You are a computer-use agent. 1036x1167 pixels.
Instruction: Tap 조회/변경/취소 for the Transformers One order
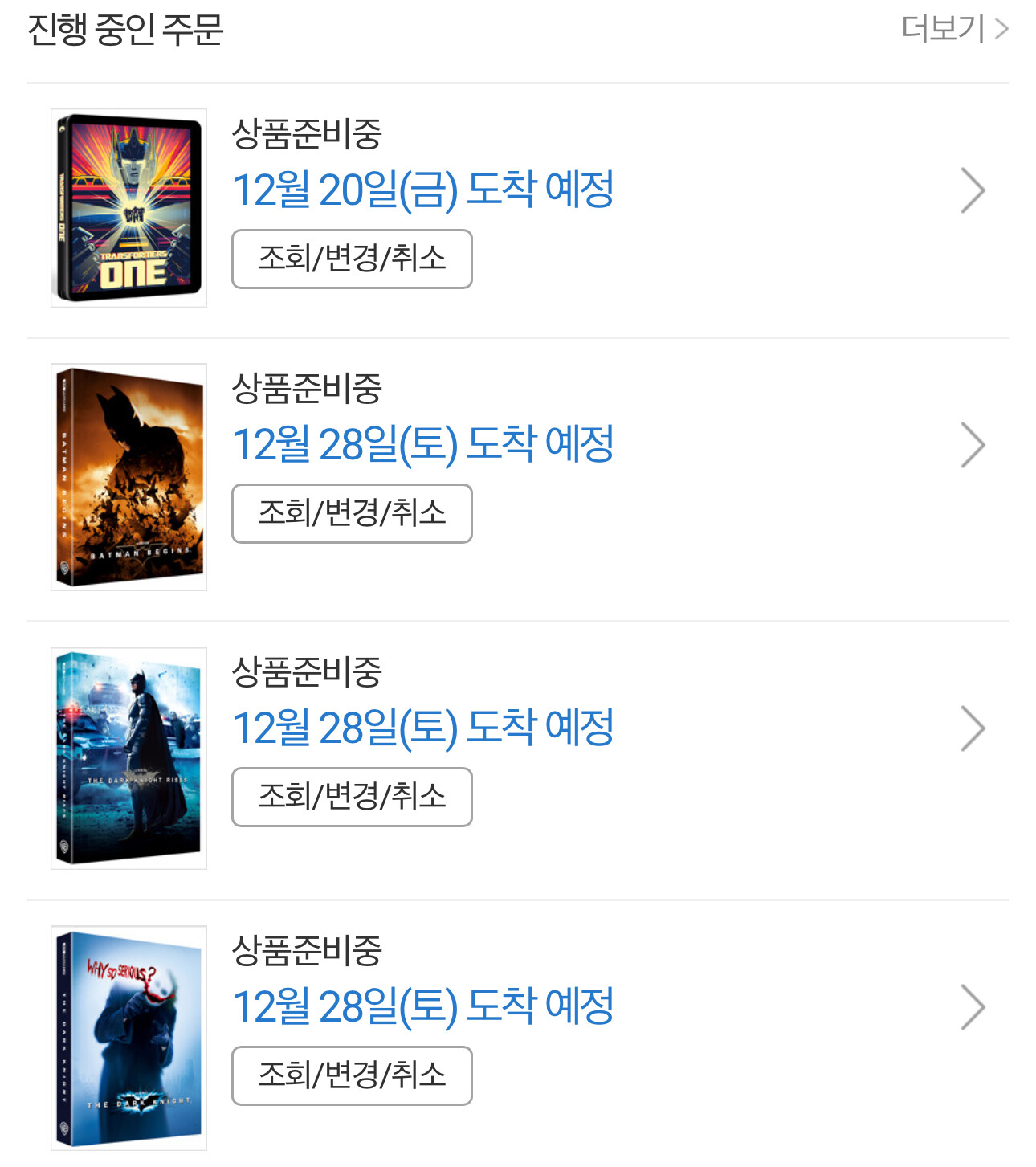click(x=352, y=259)
